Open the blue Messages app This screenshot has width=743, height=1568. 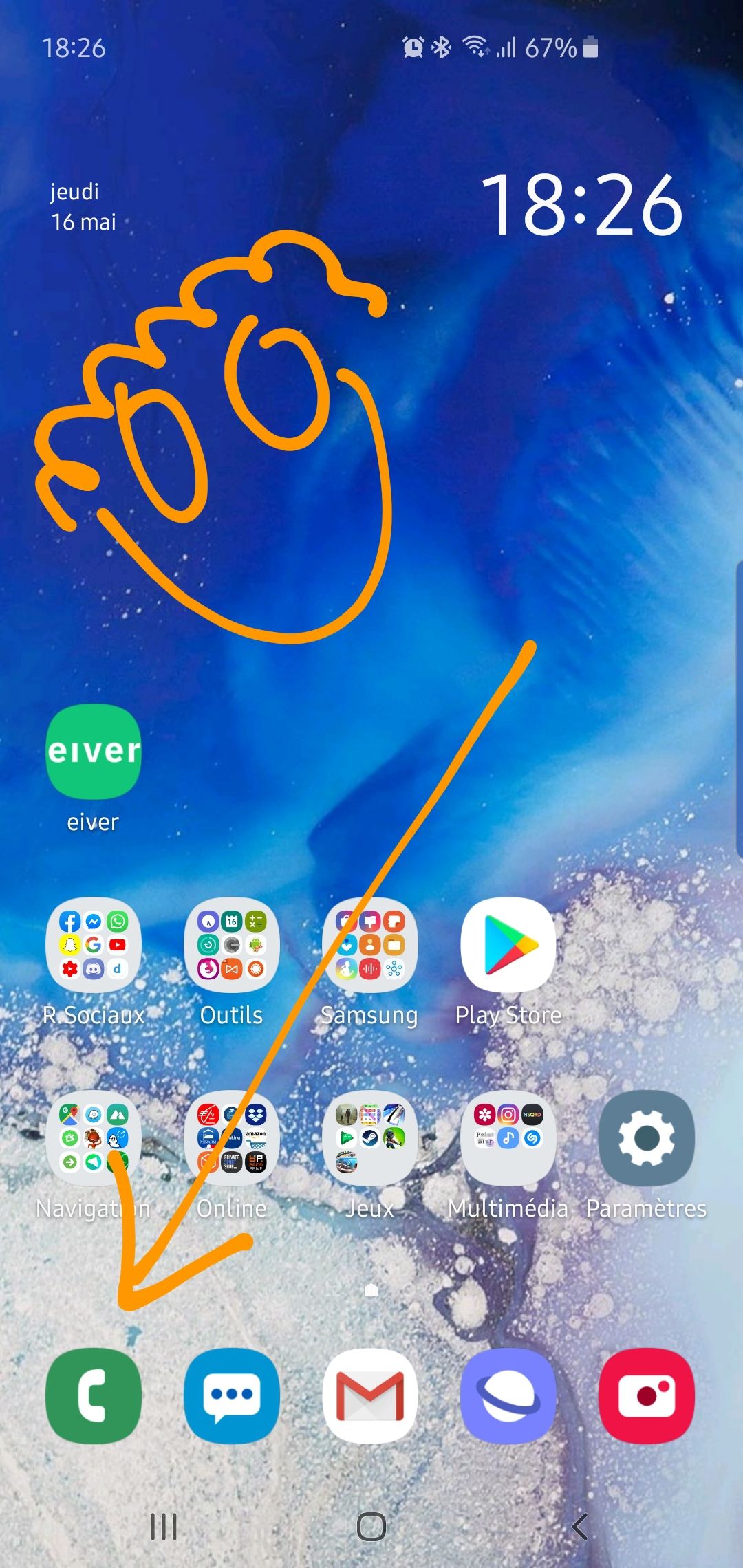(x=232, y=1395)
